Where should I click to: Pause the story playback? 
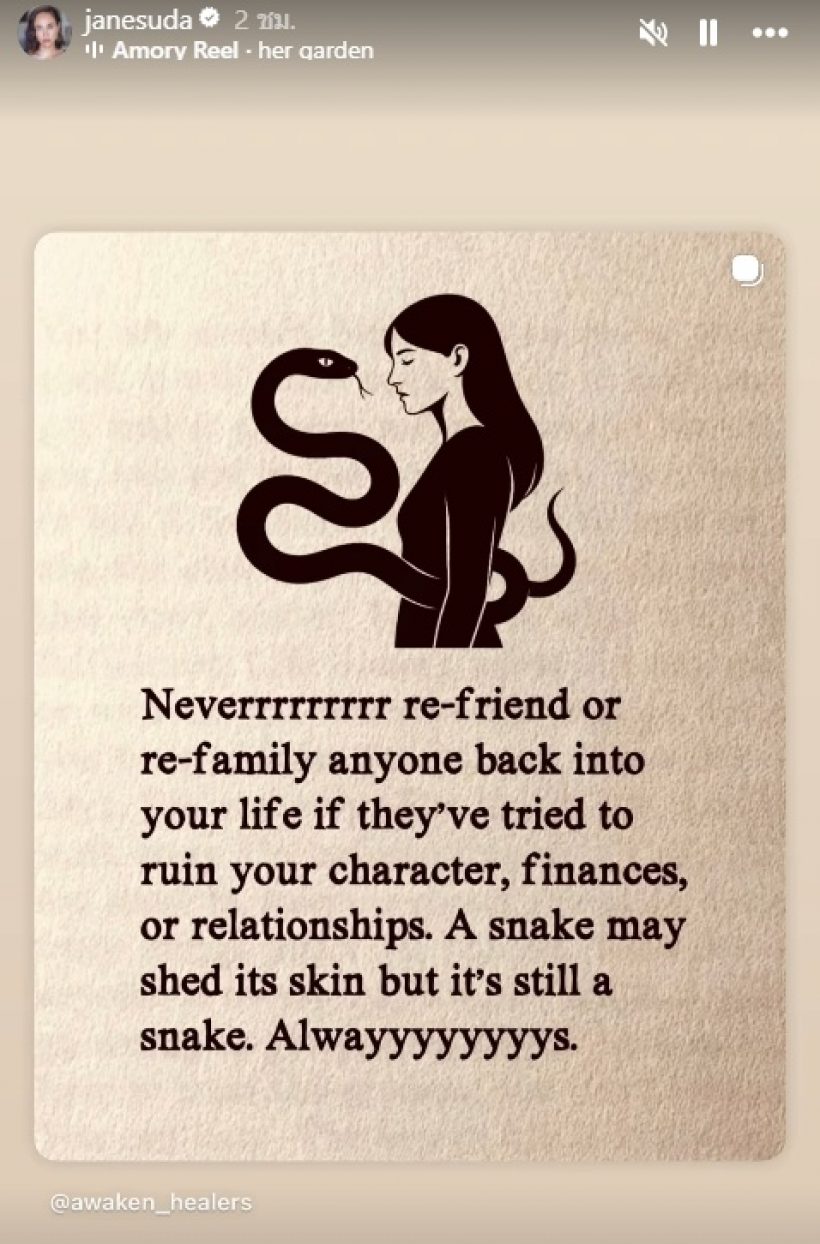click(x=708, y=33)
